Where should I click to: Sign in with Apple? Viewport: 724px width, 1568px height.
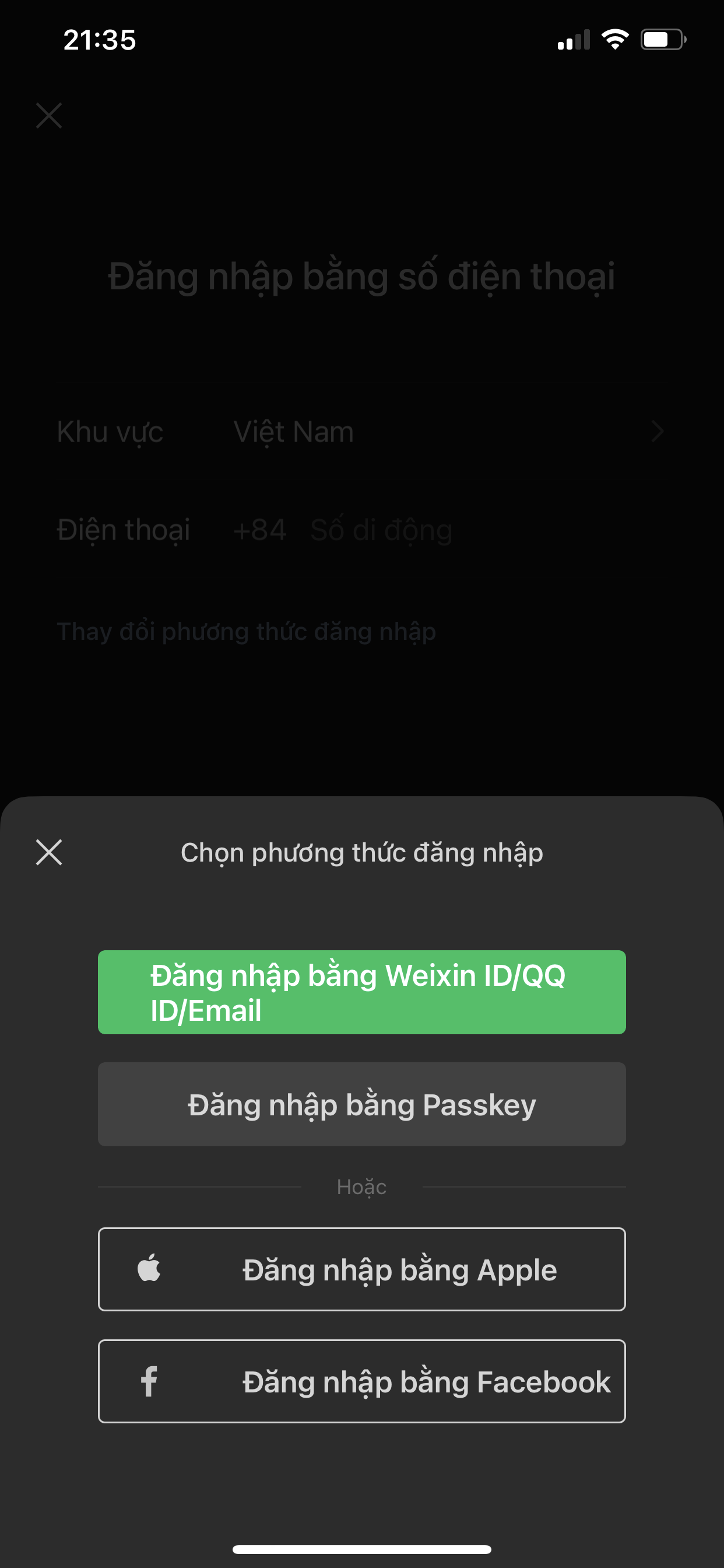pyautogui.click(x=361, y=1269)
